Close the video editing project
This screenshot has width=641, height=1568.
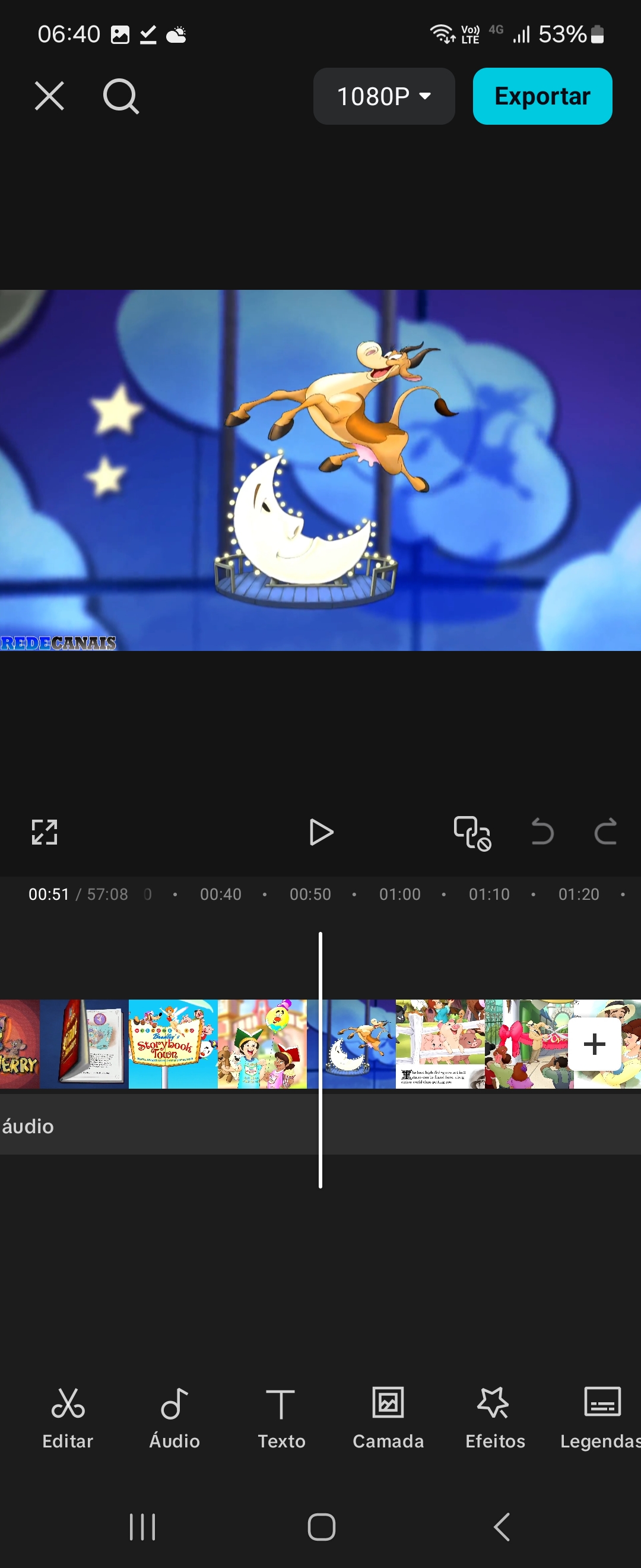pyautogui.click(x=49, y=96)
